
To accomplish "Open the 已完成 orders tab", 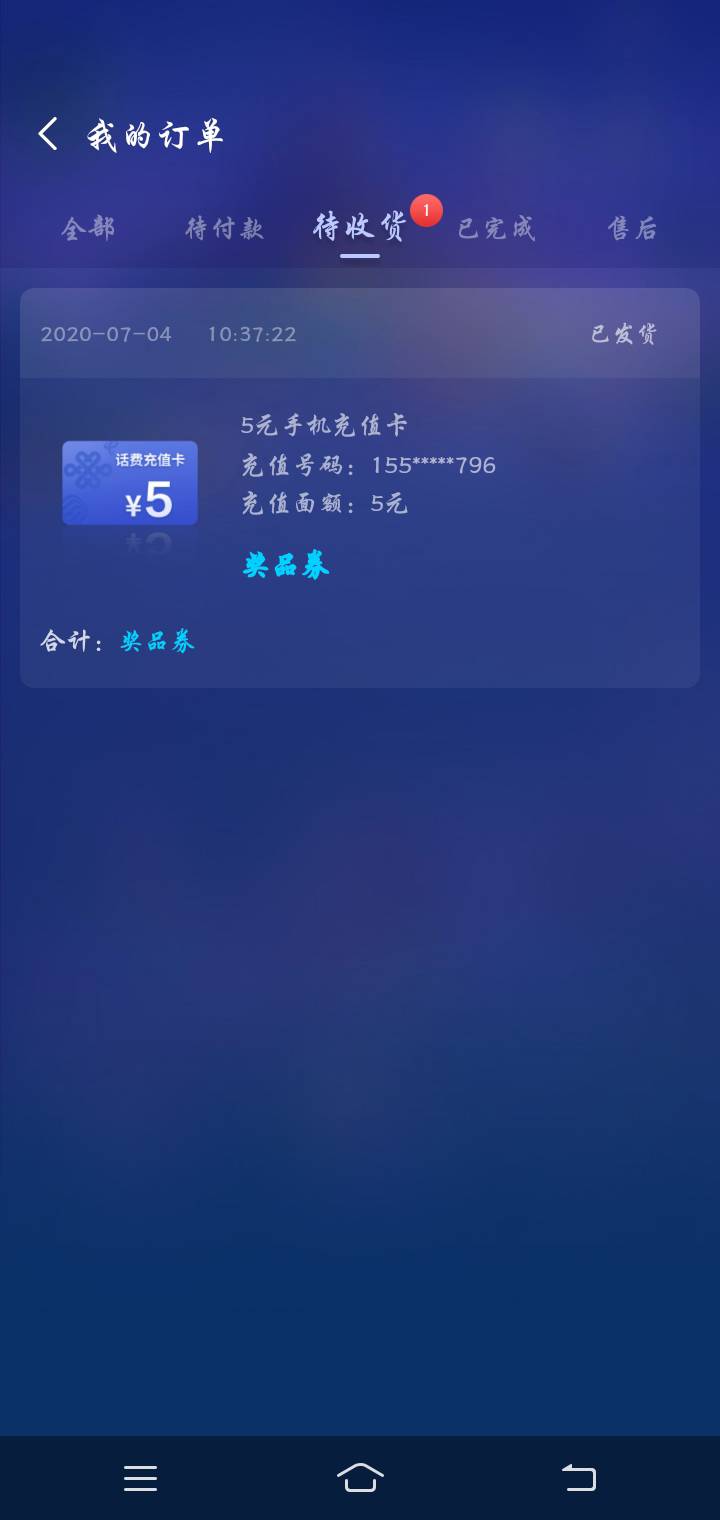I will [x=497, y=229].
